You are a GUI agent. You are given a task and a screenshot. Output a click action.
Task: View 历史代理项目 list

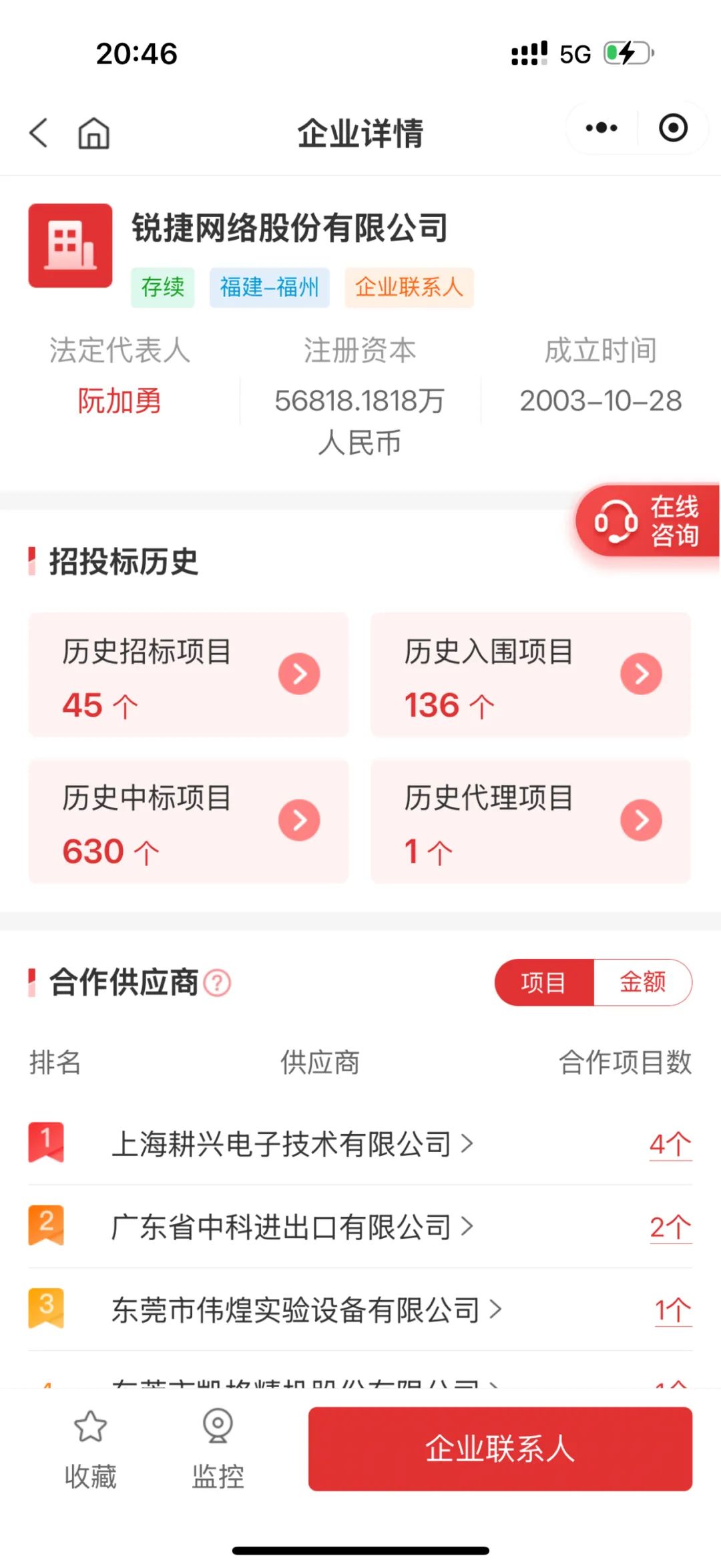pos(530,821)
